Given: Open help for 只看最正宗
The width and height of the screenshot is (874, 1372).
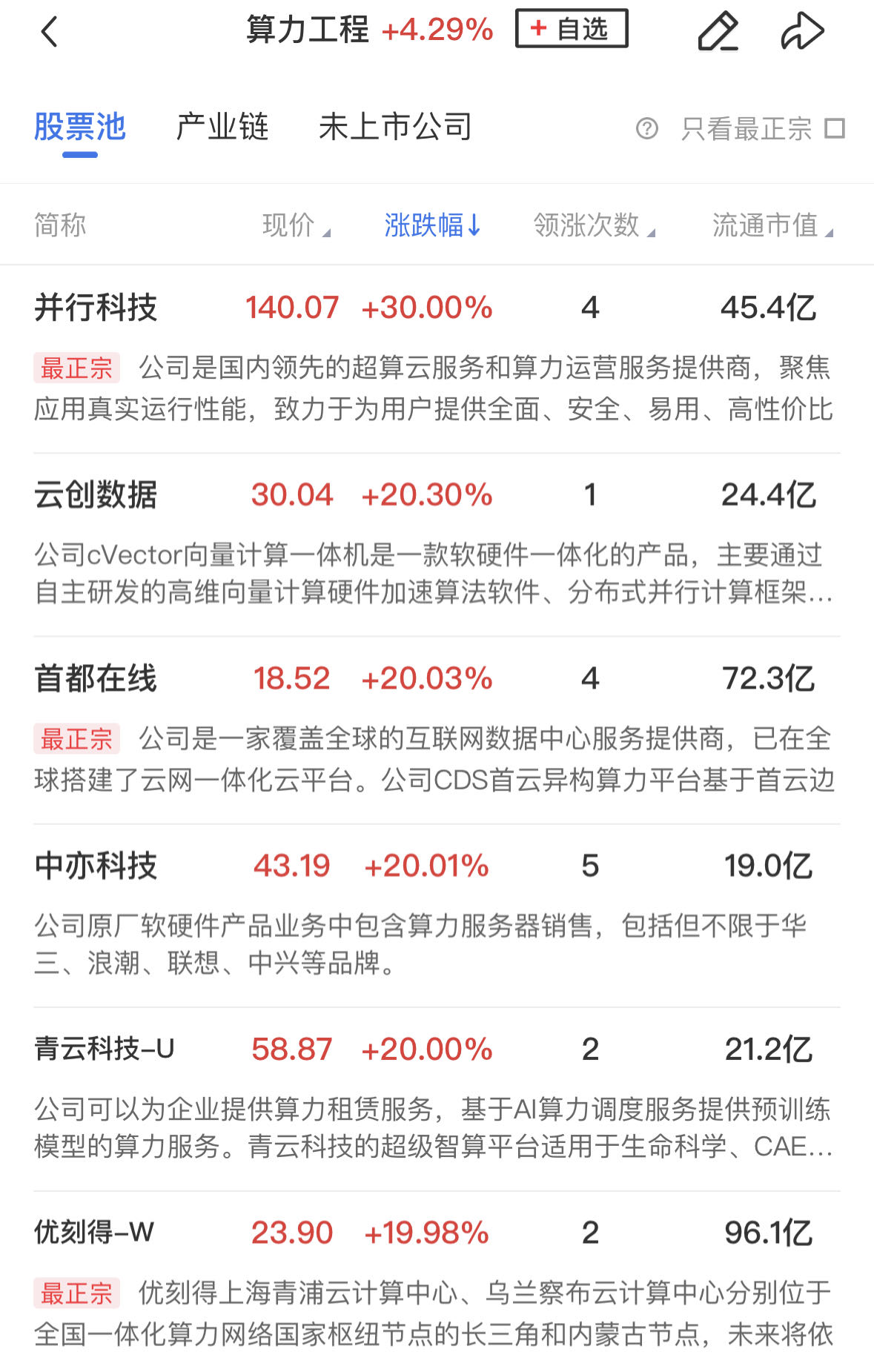Looking at the screenshot, I should (x=646, y=129).
